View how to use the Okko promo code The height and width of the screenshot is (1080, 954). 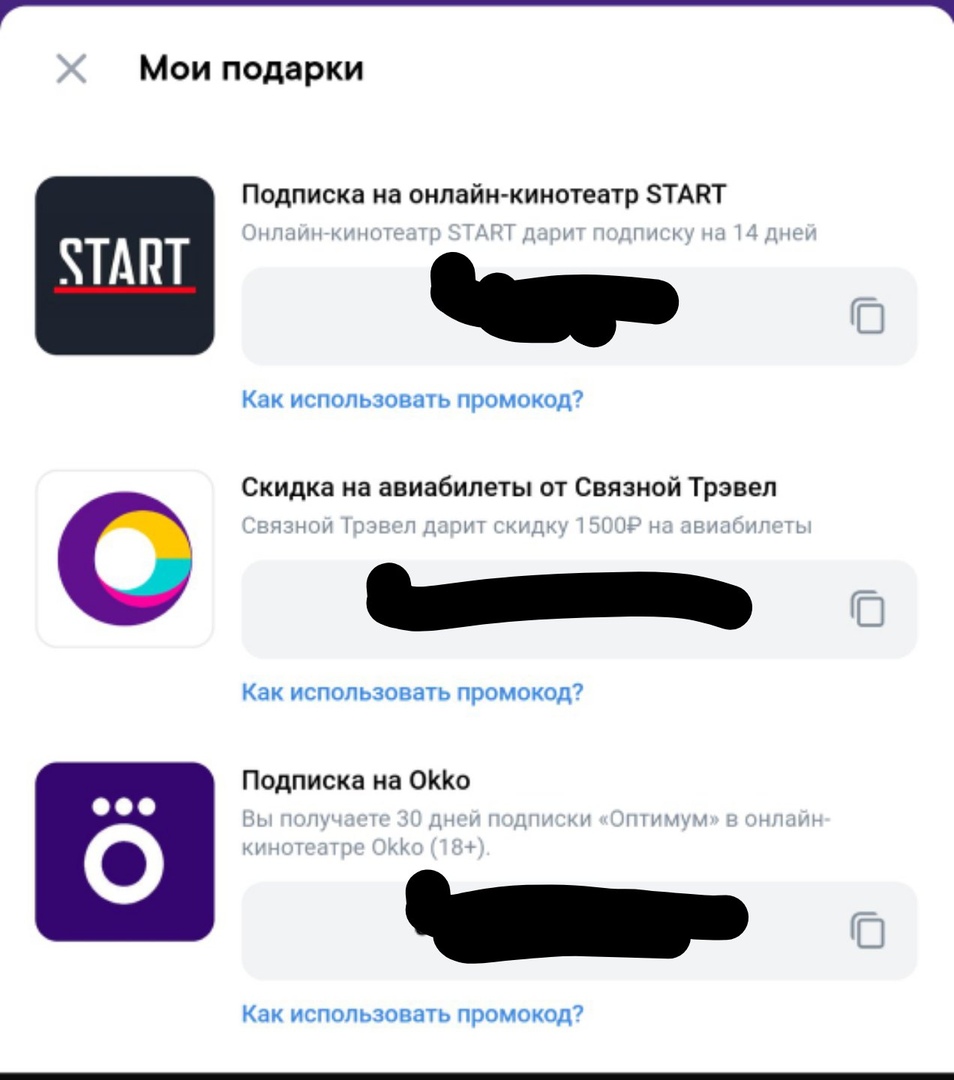pos(412,1014)
